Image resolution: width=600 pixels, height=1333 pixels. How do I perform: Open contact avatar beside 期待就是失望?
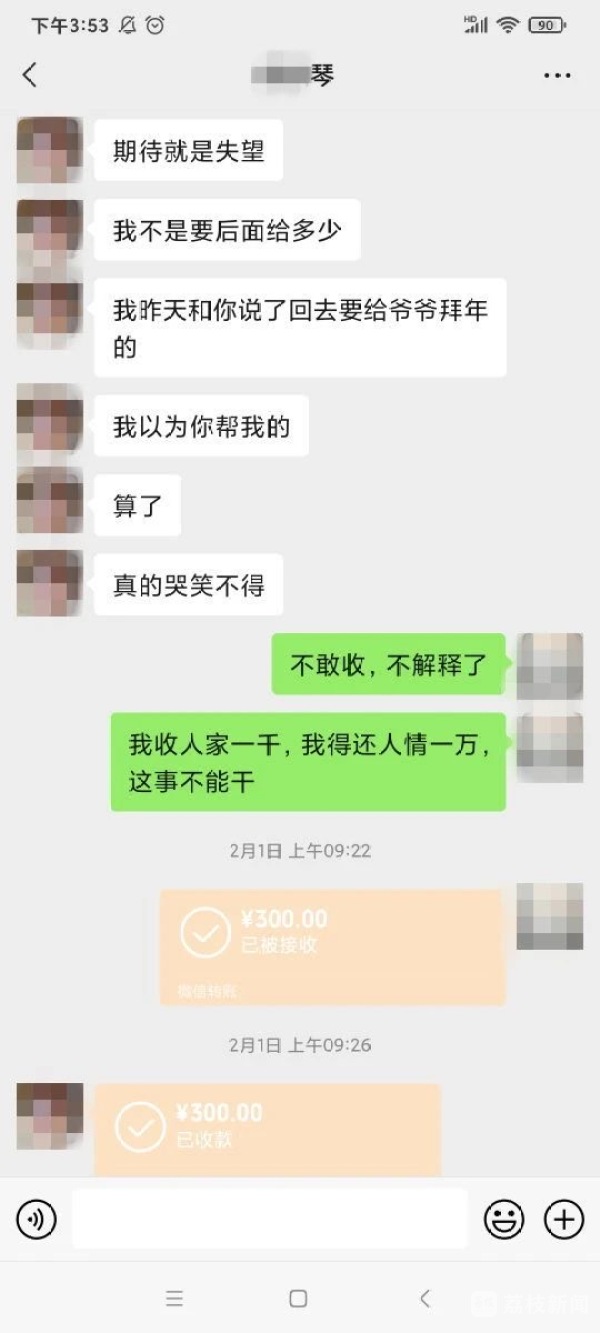point(49,150)
